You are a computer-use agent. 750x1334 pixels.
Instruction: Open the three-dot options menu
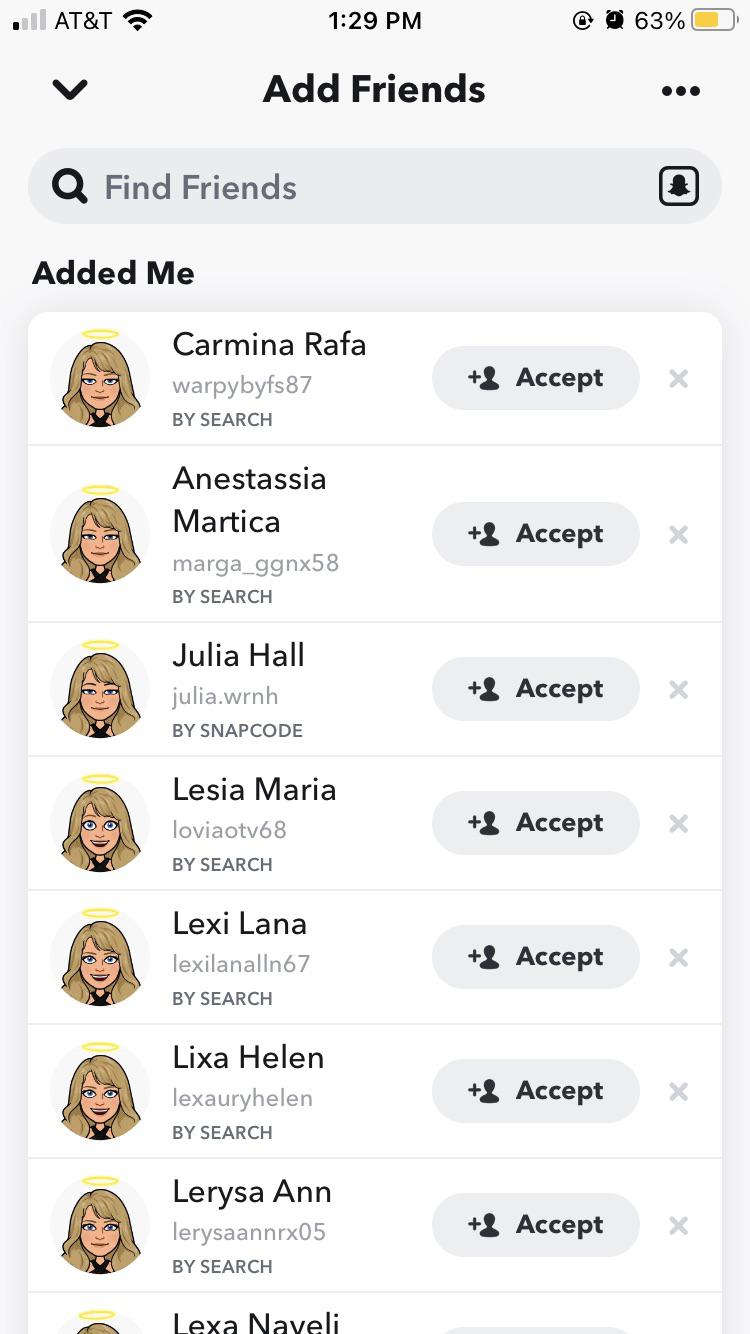pyautogui.click(x=680, y=90)
